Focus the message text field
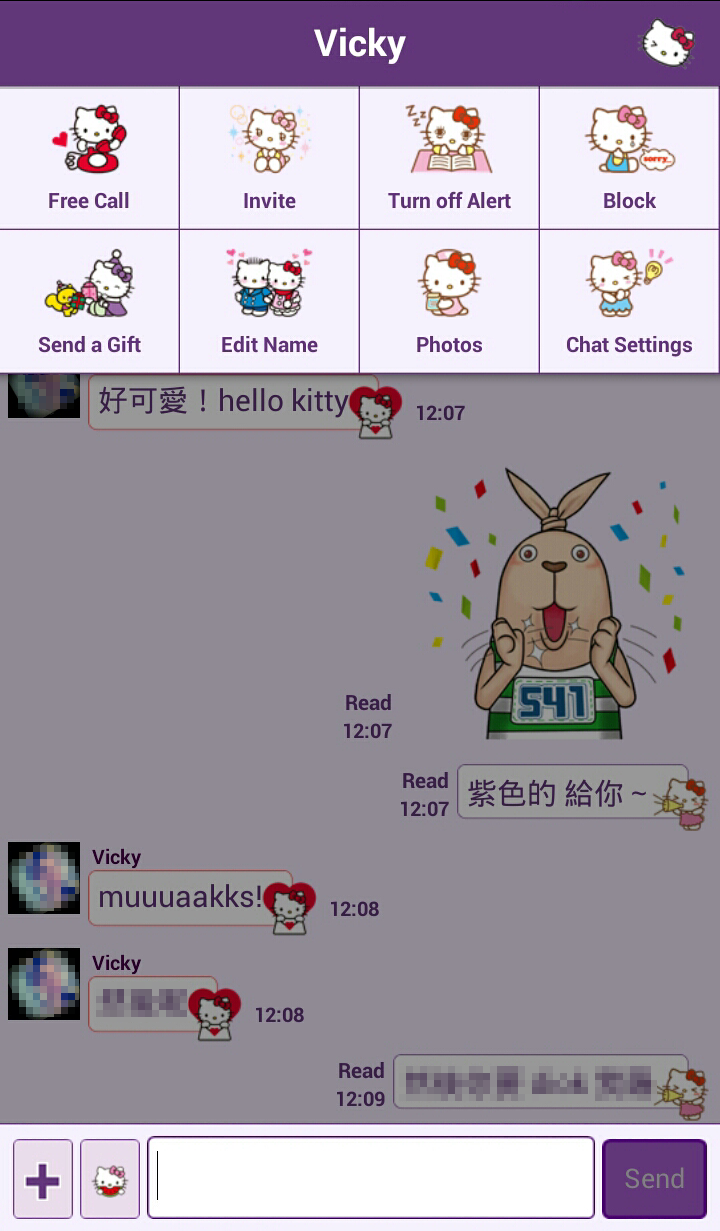Image resolution: width=720 pixels, height=1231 pixels. [x=371, y=1178]
